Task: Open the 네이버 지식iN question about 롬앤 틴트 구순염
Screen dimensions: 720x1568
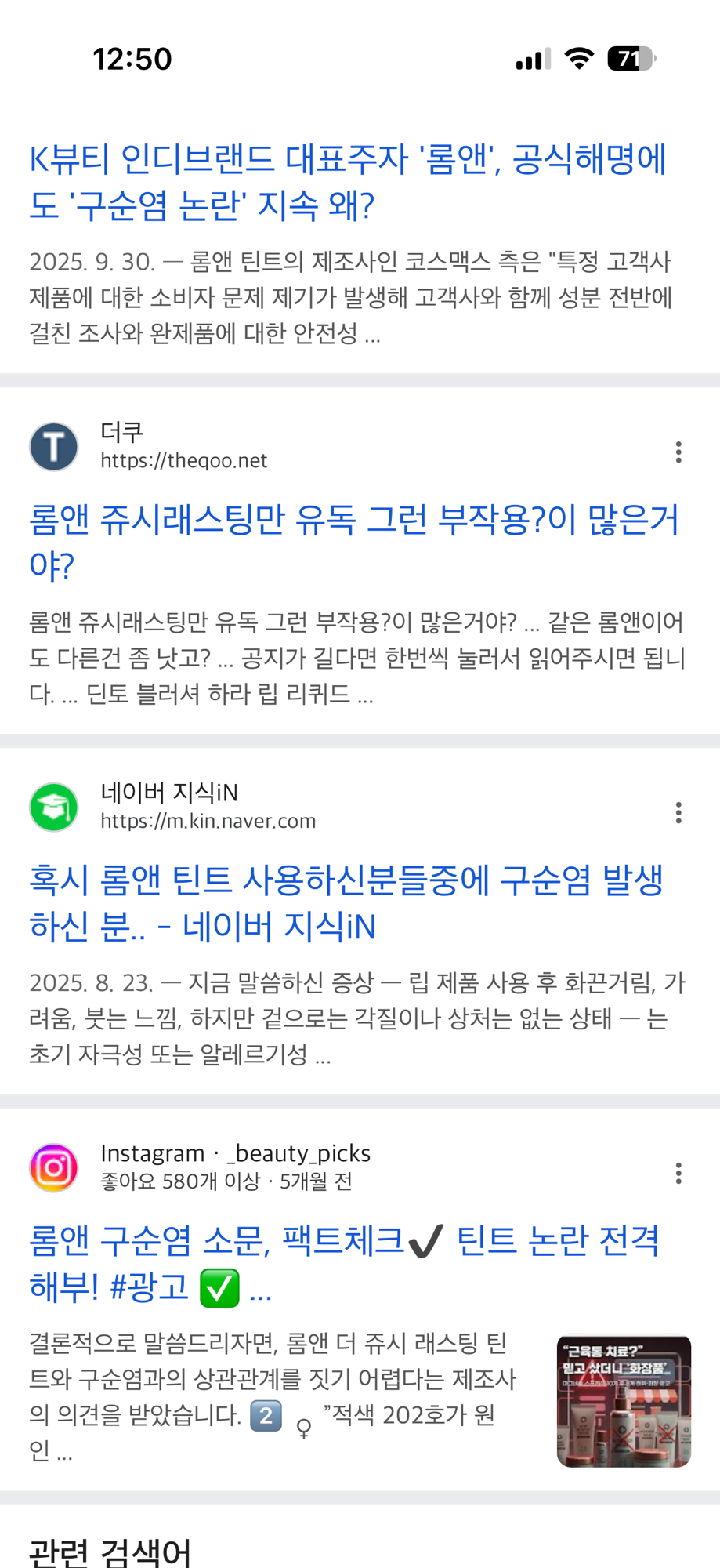Action: pyautogui.click(x=346, y=902)
